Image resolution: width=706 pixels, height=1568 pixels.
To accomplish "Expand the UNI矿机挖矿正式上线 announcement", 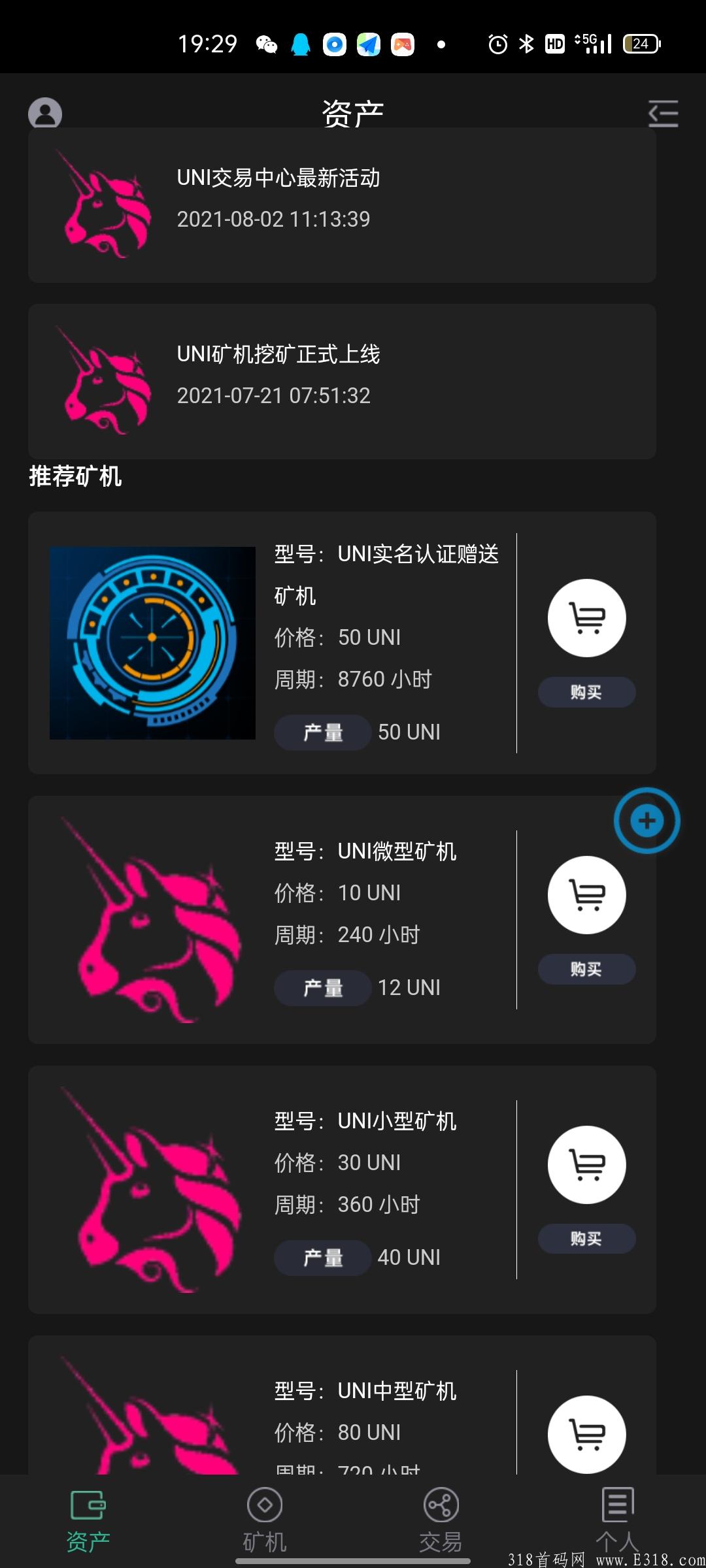I will (x=341, y=376).
